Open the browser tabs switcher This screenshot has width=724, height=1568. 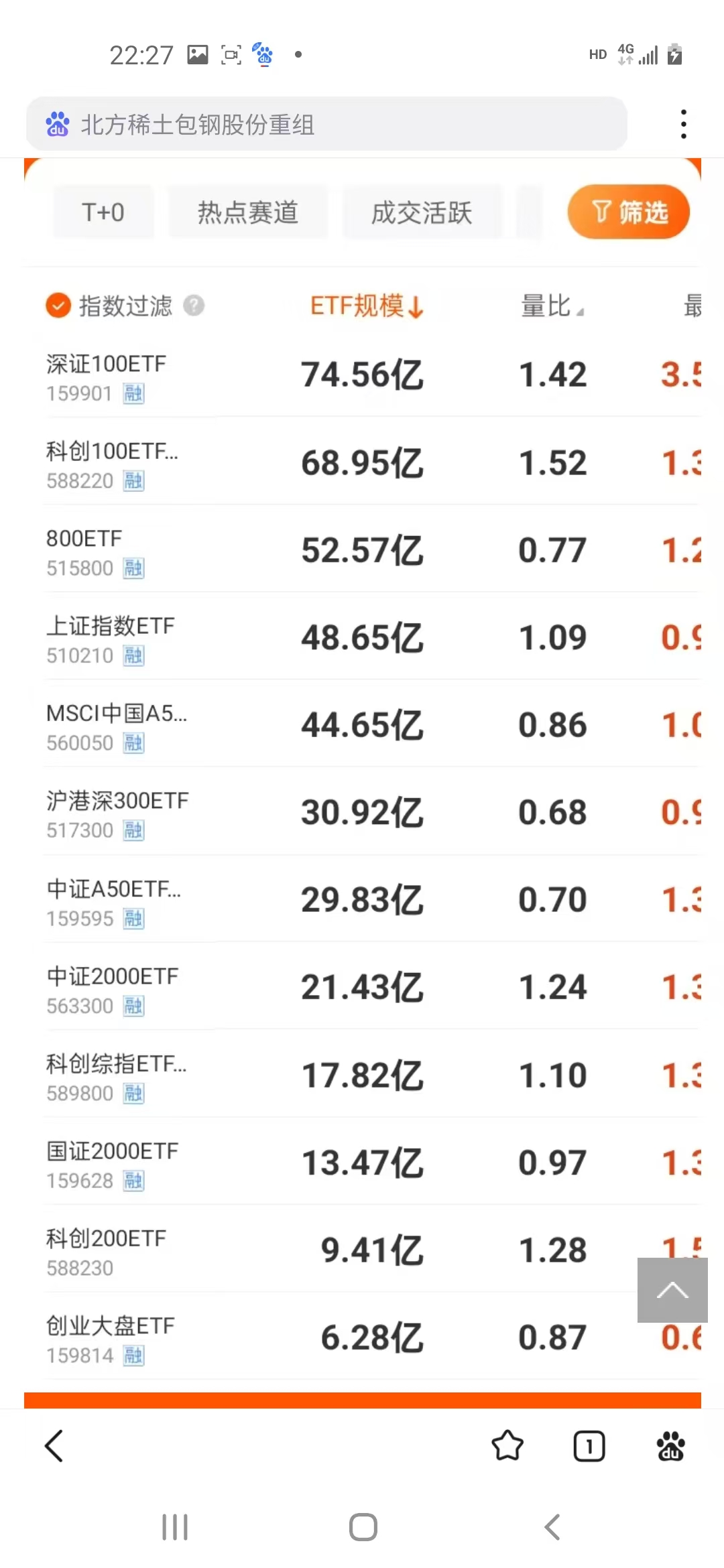tap(589, 1446)
